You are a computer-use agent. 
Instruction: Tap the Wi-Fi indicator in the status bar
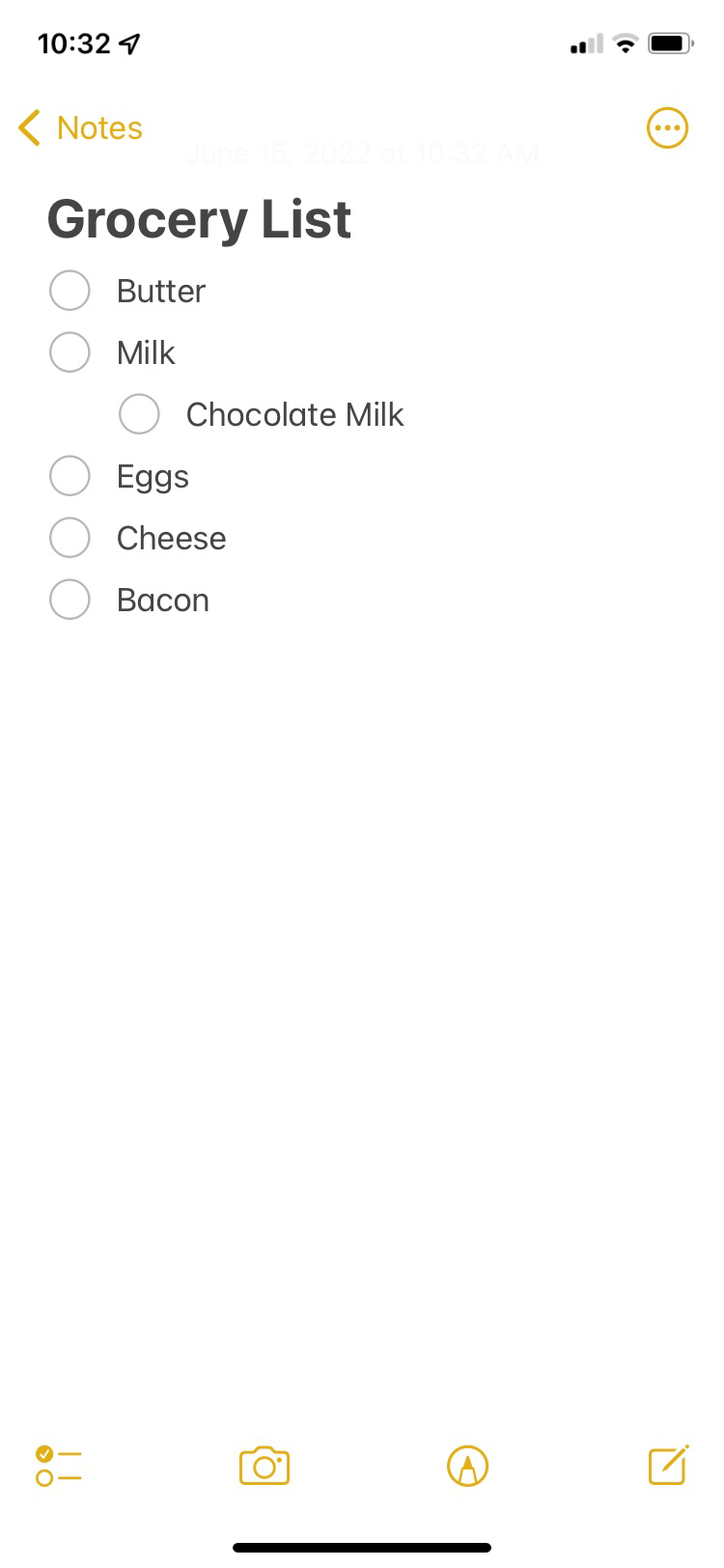tap(624, 42)
